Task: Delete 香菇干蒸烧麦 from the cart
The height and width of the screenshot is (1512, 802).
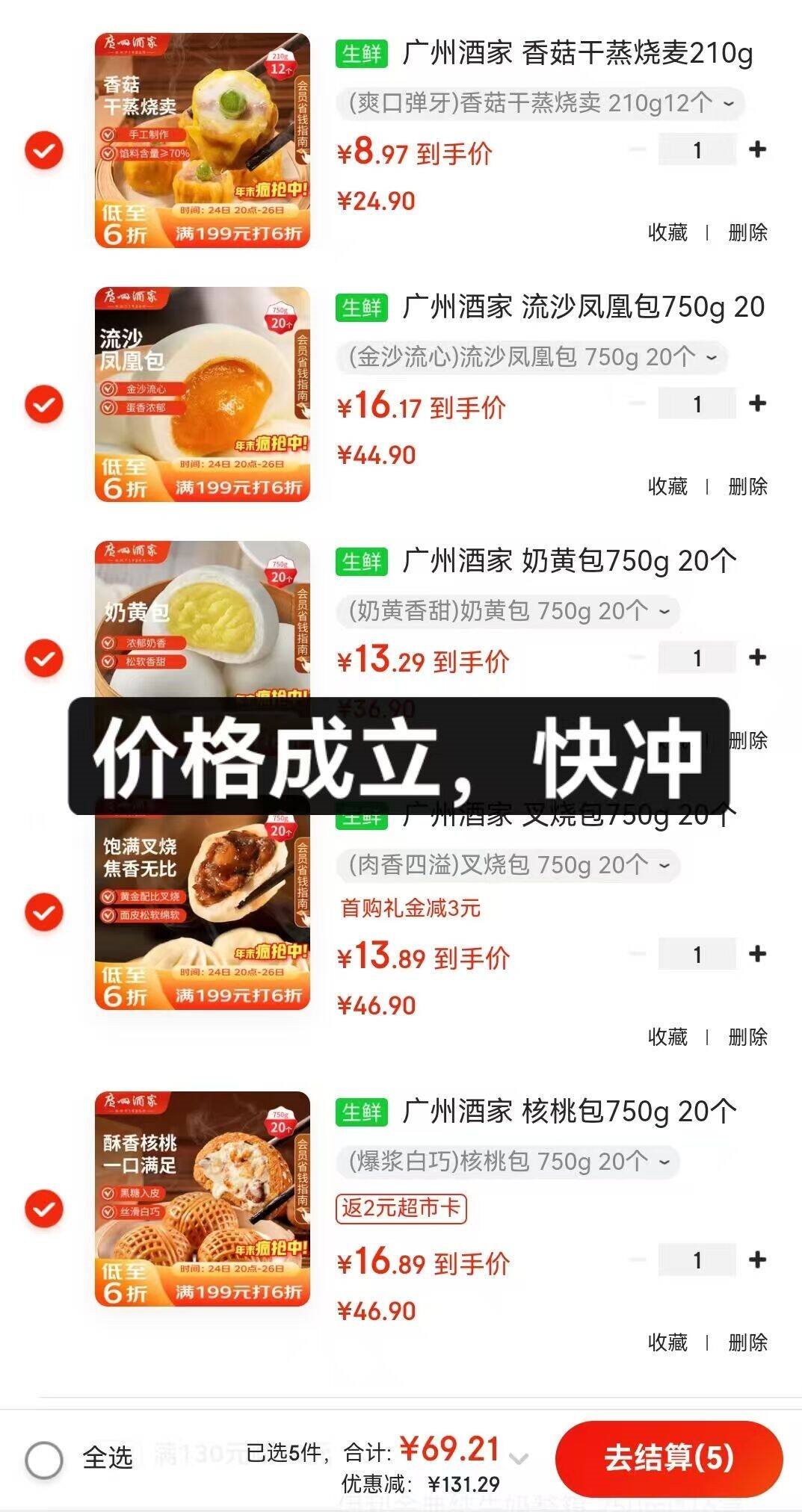Action: tap(747, 232)
